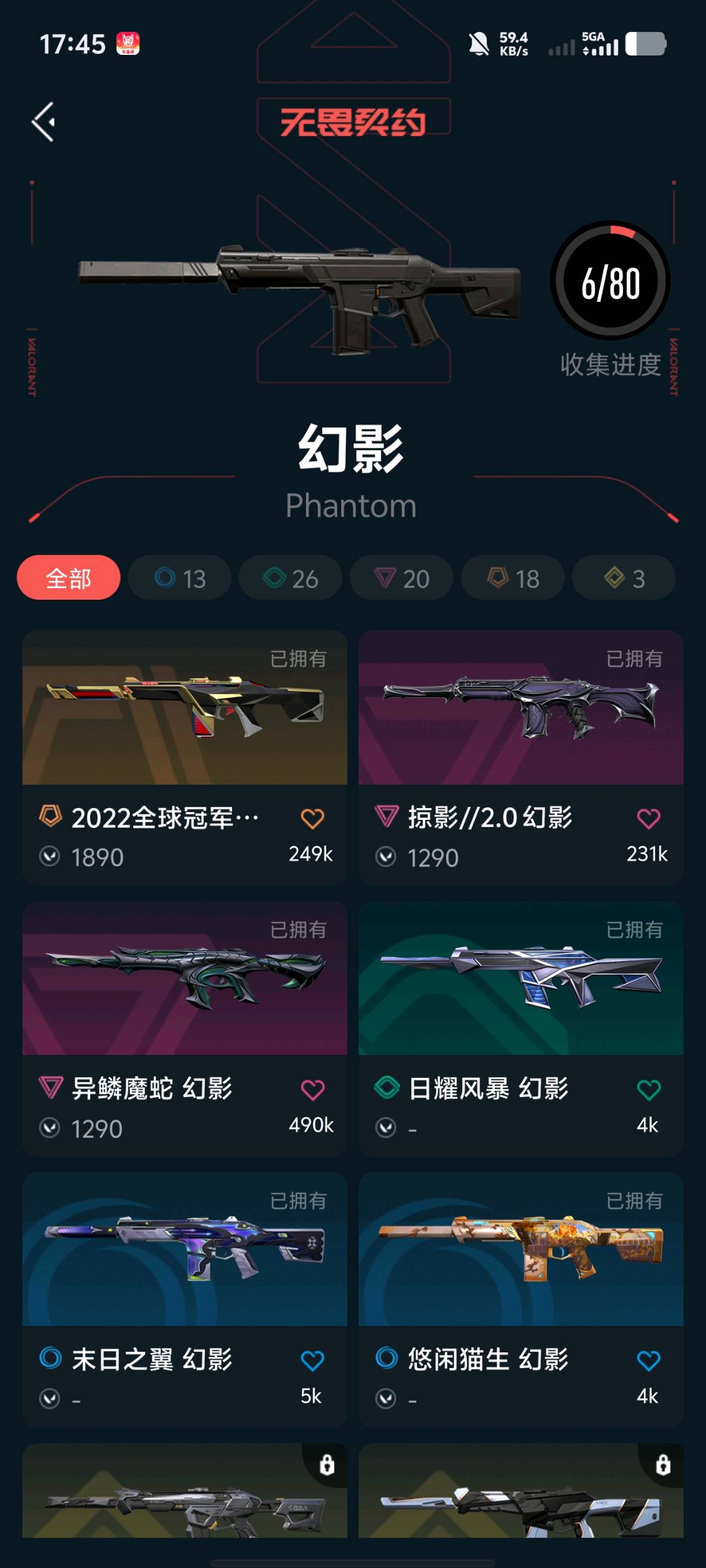Filter skins by the orange tier 18
Viewport: 706px width, 1568px height.
(513, 578)
